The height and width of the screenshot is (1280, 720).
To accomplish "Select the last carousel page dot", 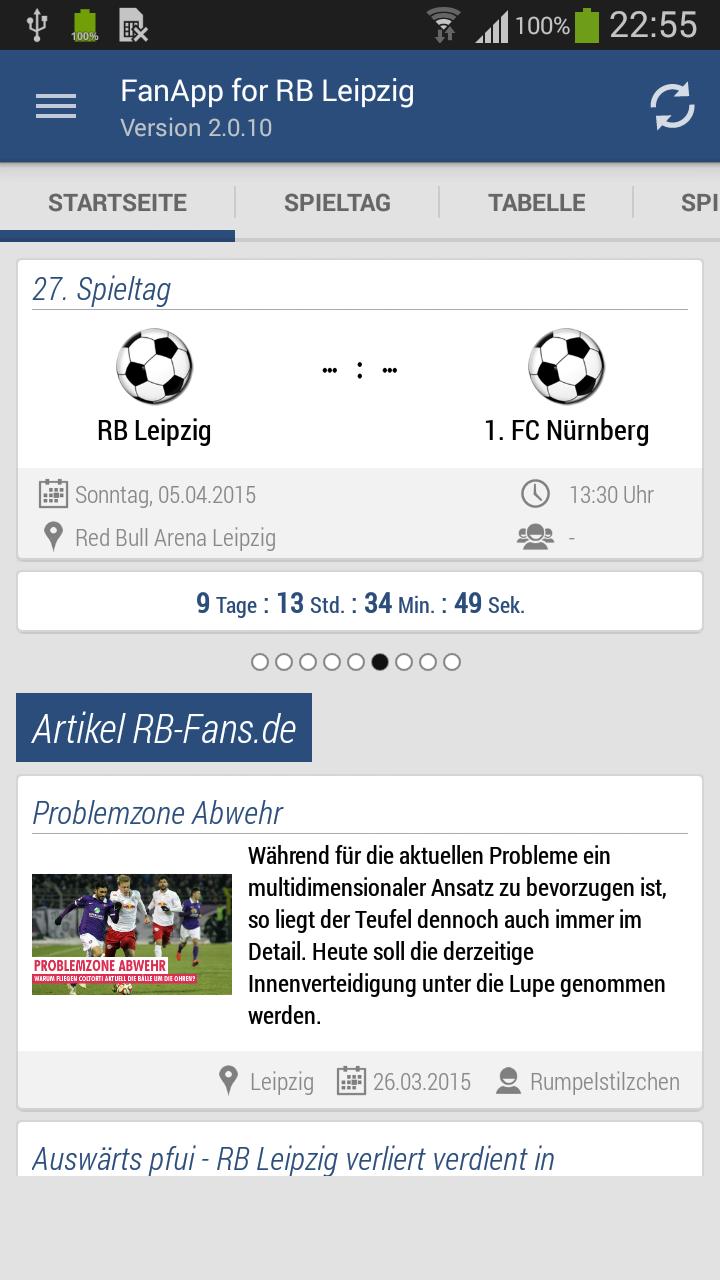I will pos(453,661).
